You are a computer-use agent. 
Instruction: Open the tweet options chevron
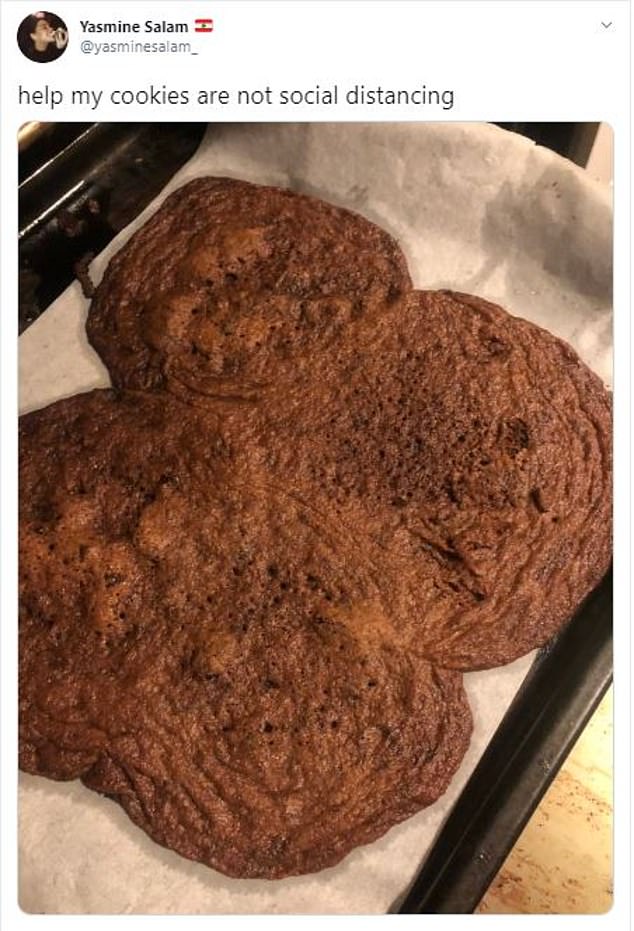pos(605,25)
